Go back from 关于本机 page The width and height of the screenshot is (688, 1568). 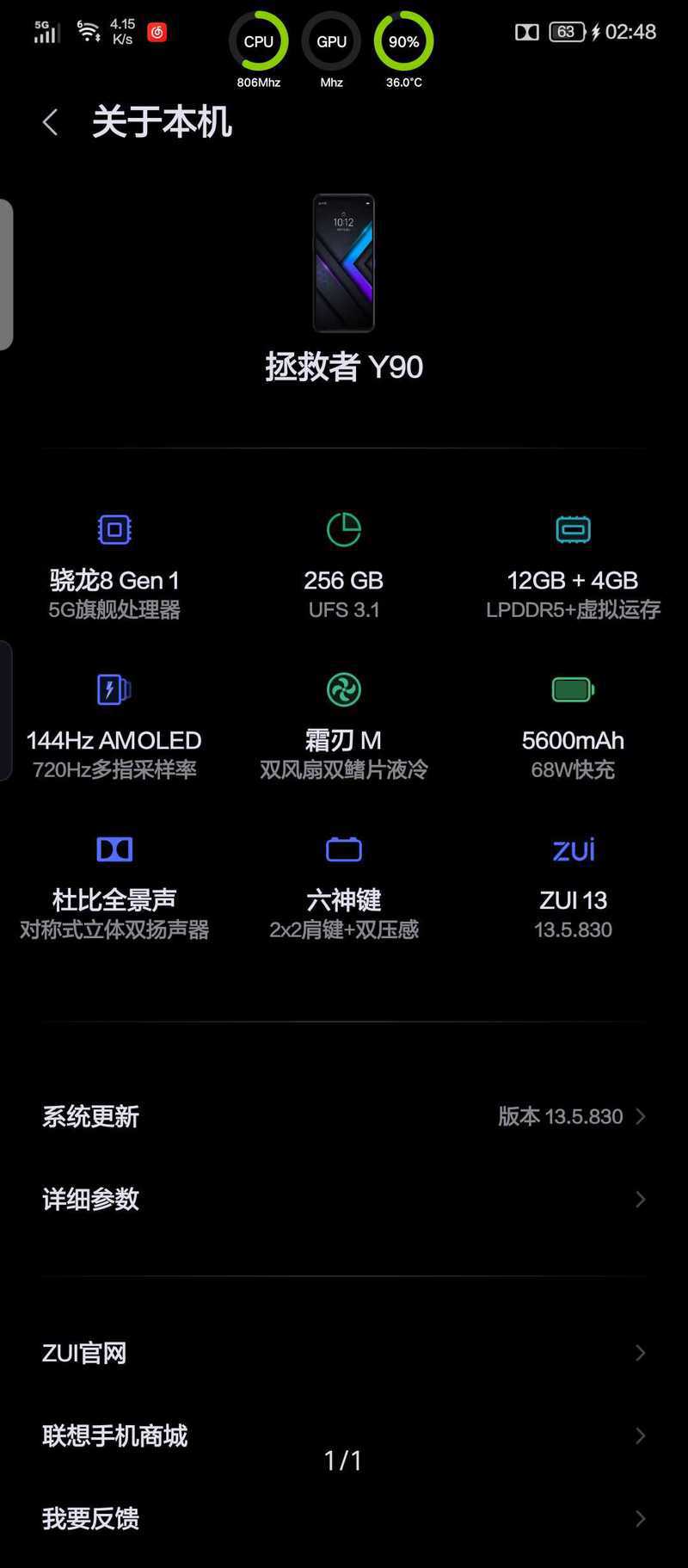click(x=51, y=122)
